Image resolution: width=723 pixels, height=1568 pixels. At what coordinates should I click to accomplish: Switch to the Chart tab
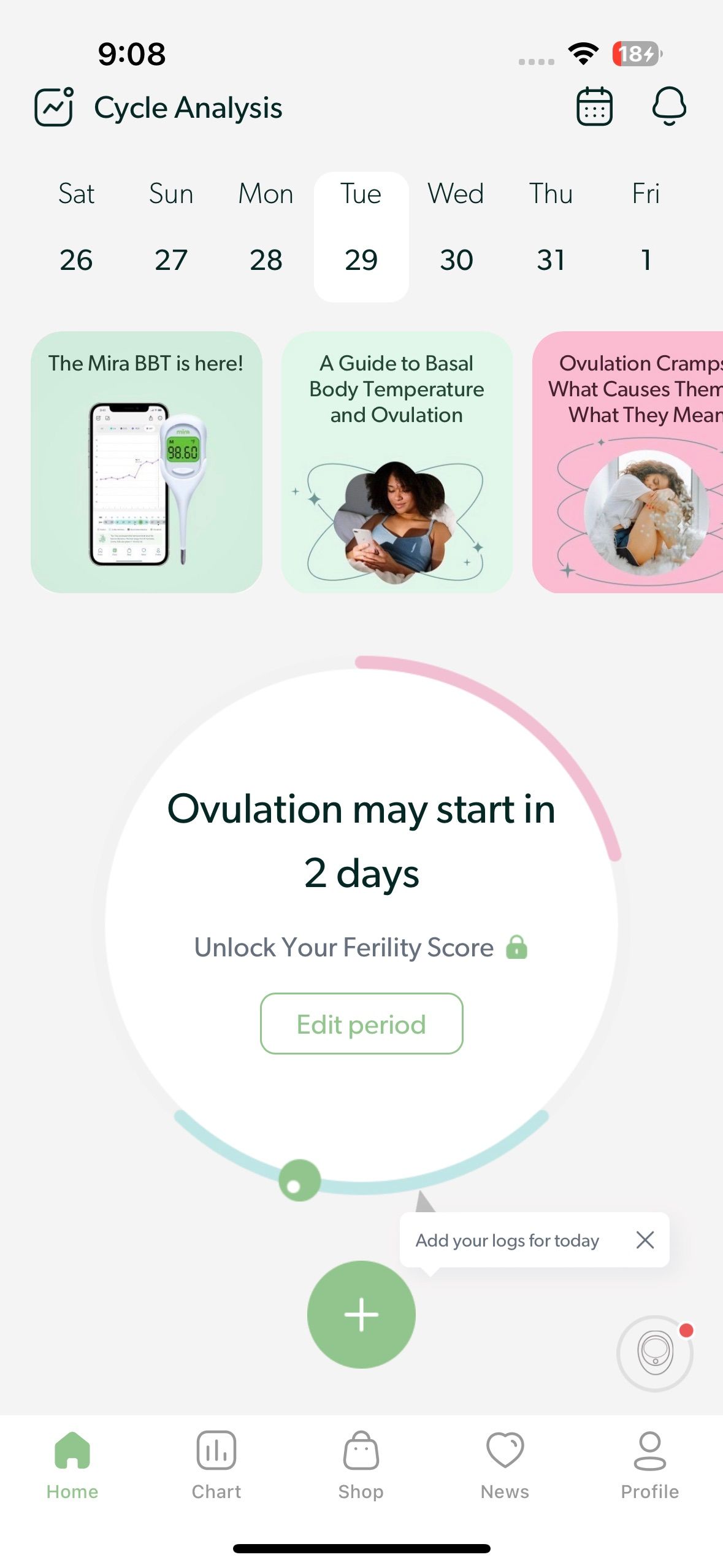[x=216, y=1466]
